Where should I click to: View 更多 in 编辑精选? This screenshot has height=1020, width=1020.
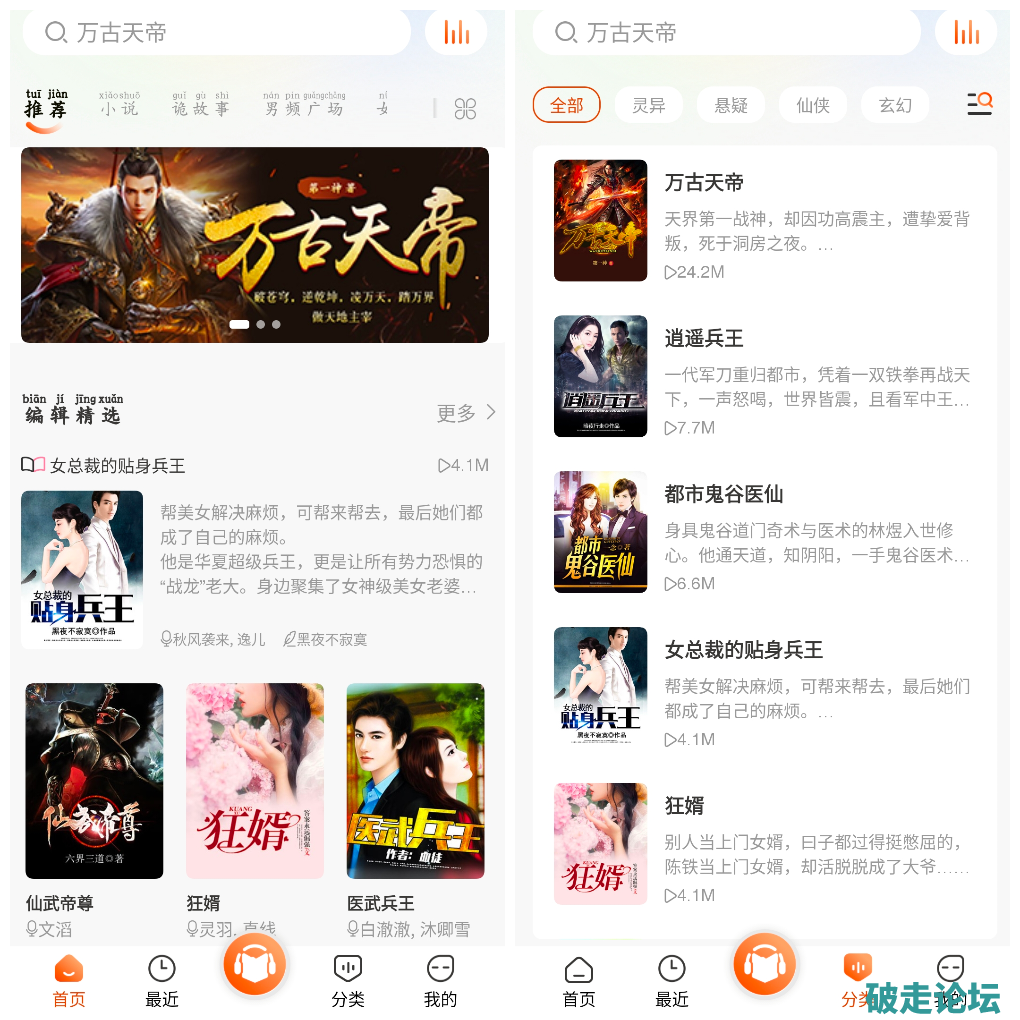[465, 413]
